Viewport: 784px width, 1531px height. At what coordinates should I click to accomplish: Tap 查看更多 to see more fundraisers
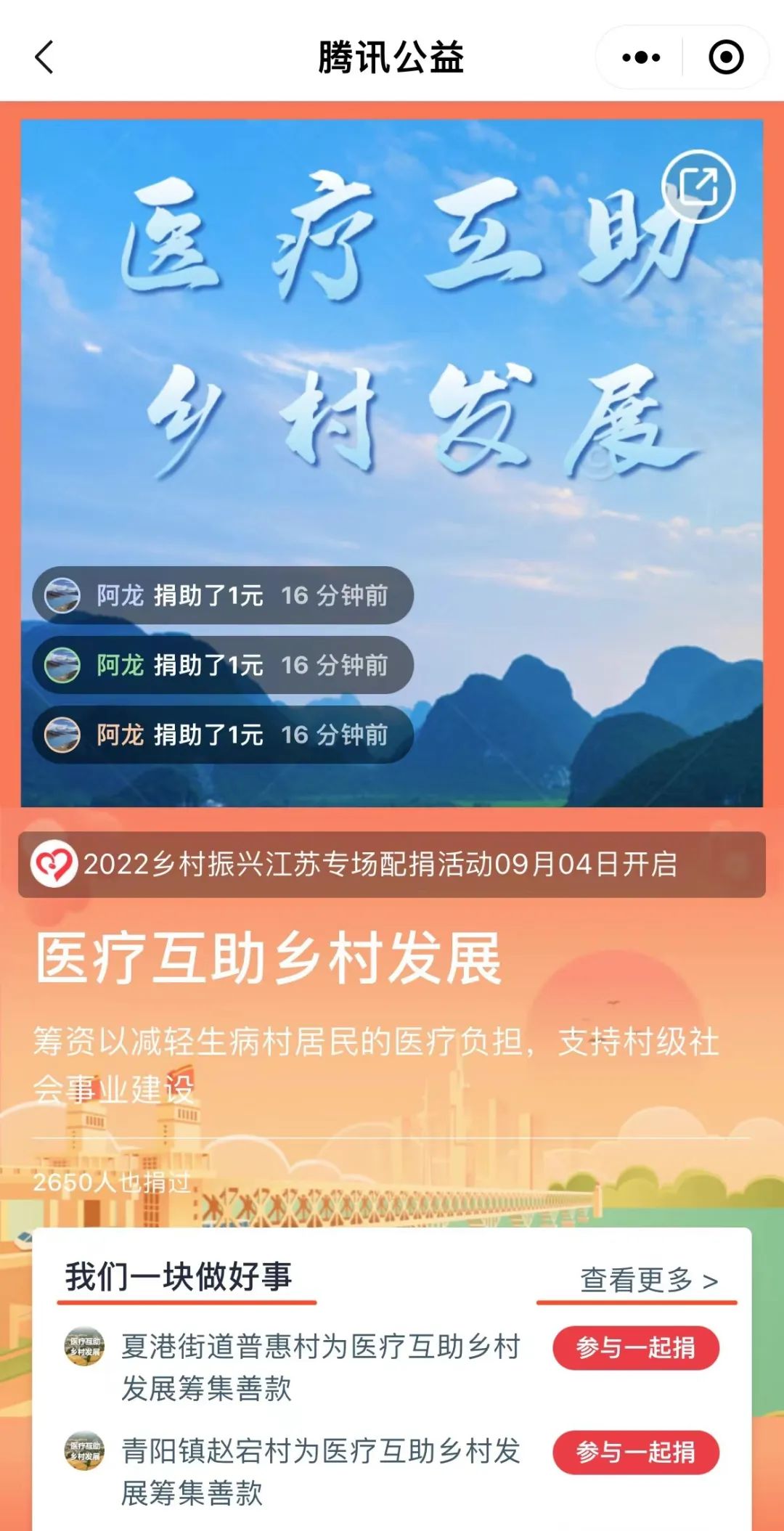648,1280
